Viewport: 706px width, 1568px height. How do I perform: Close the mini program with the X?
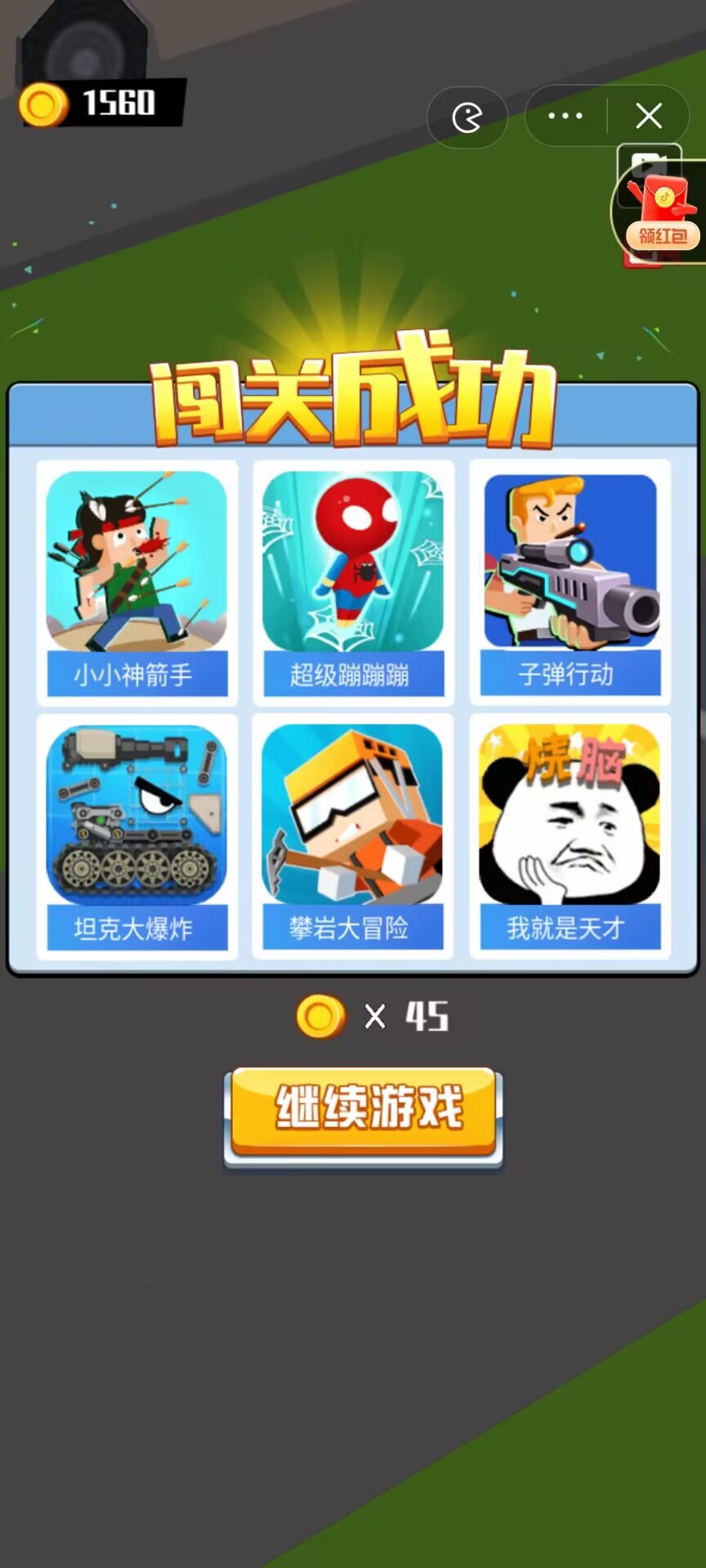pos(649,117)
